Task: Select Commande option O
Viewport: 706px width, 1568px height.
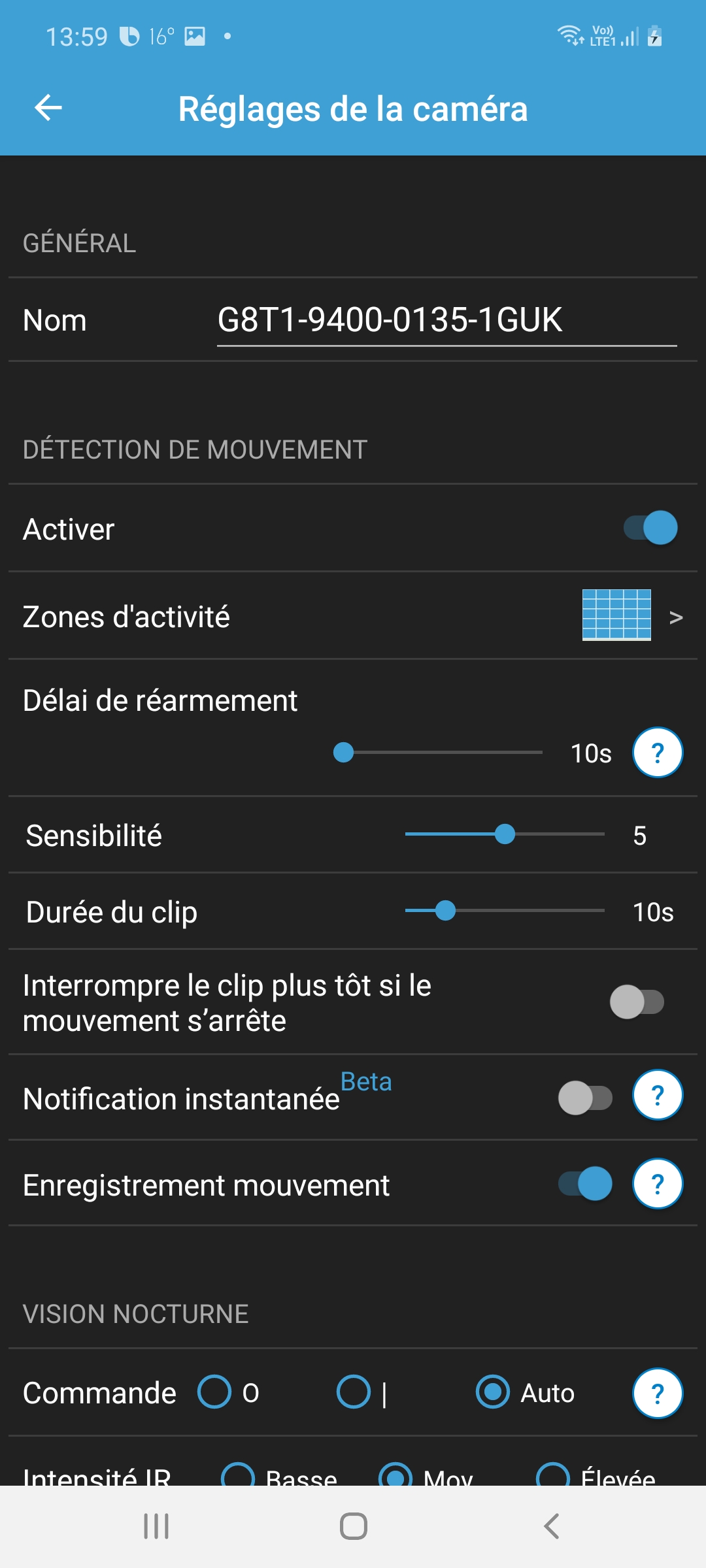Action: click(229, 1392)
